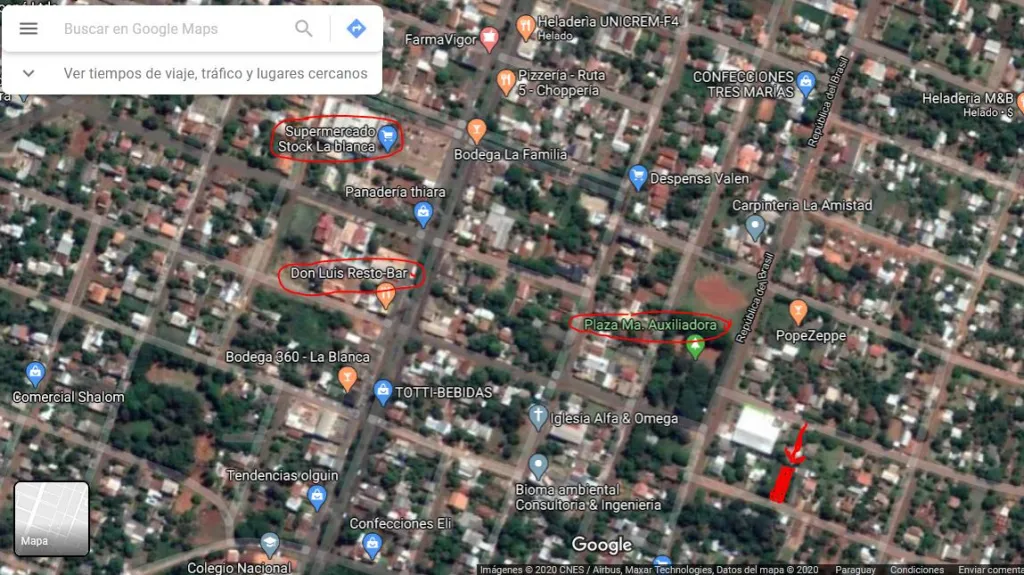Screen dimensions: 1024x575
Task: Select Supermercado Stock La blanca pin
Action: (x=388, y=139)
